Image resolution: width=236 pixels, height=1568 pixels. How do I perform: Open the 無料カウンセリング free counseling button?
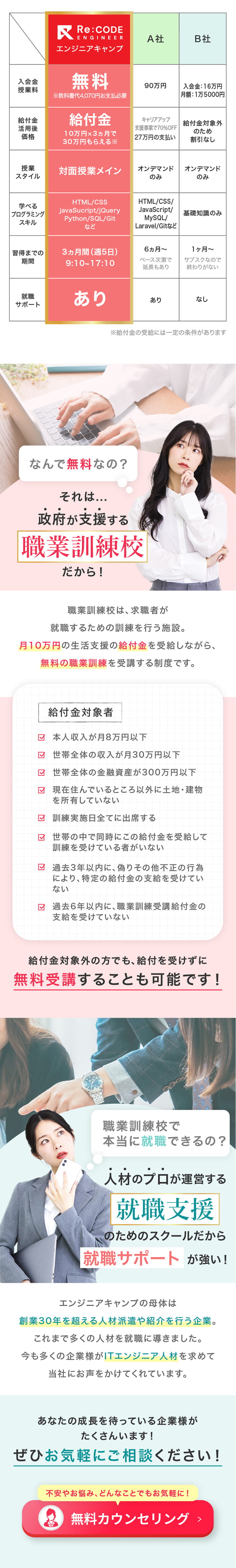[x=118, y=1518]
